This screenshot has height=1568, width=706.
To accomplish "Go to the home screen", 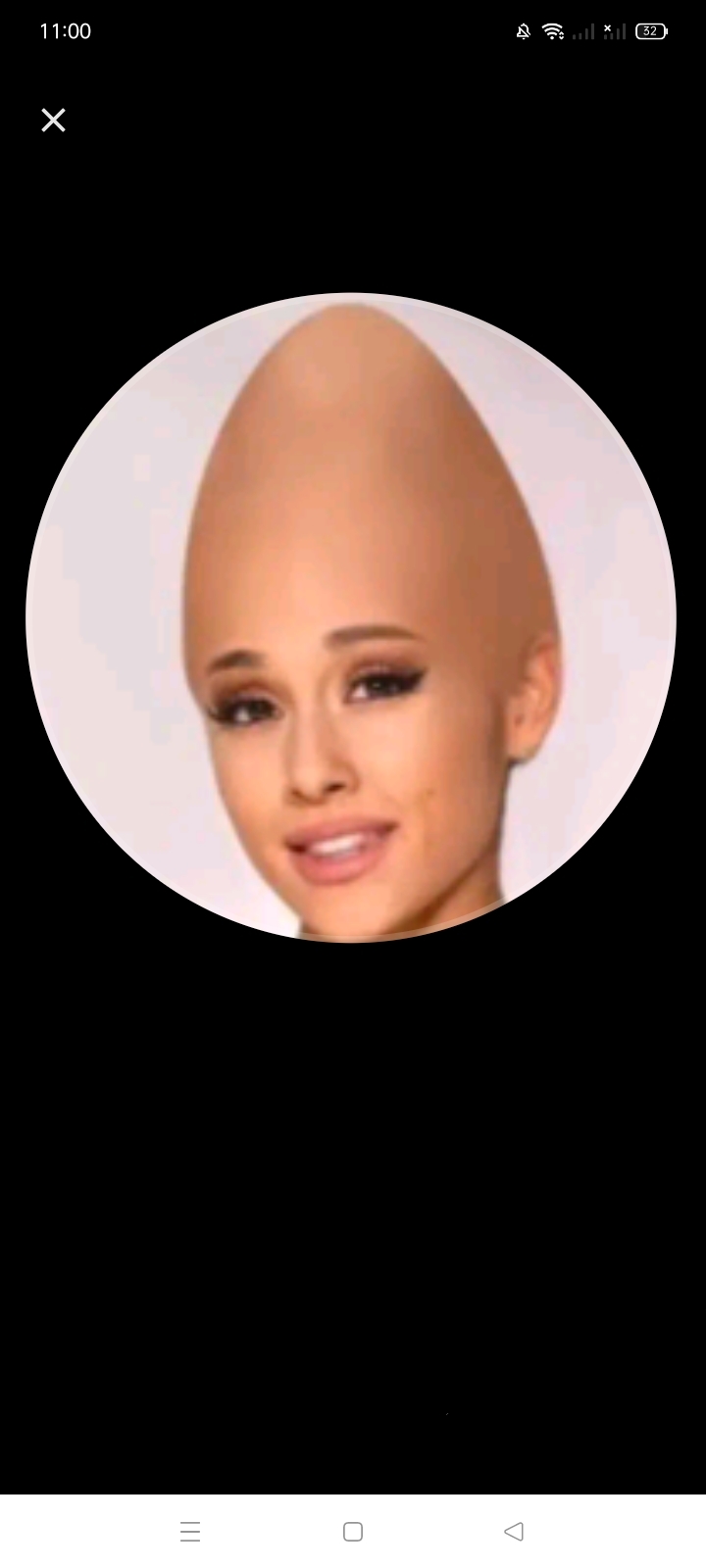I will pyautogui.click(x=353, y=1531).
